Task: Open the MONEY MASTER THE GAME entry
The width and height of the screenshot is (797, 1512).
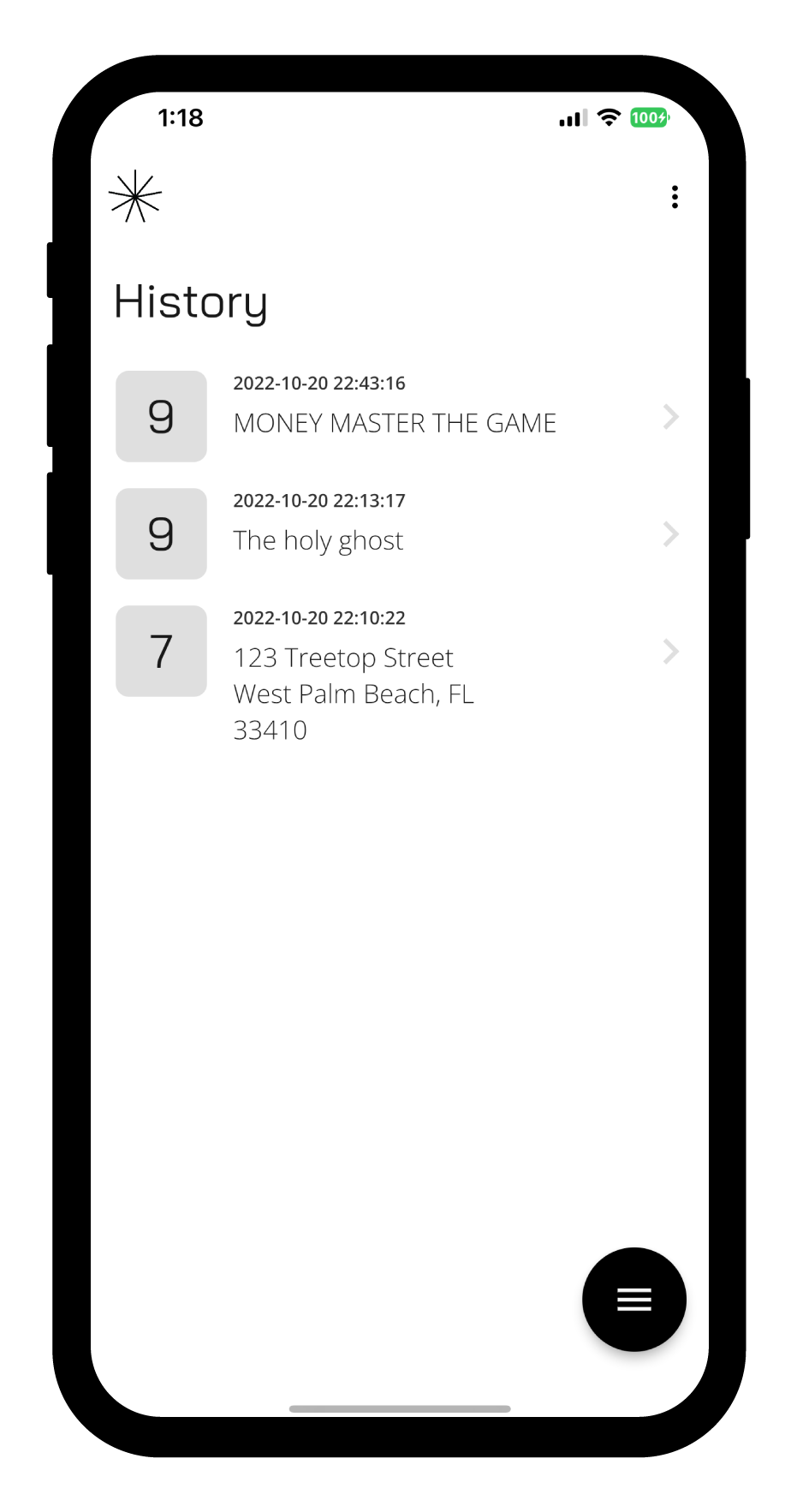Action: click(x=399, y=416)
